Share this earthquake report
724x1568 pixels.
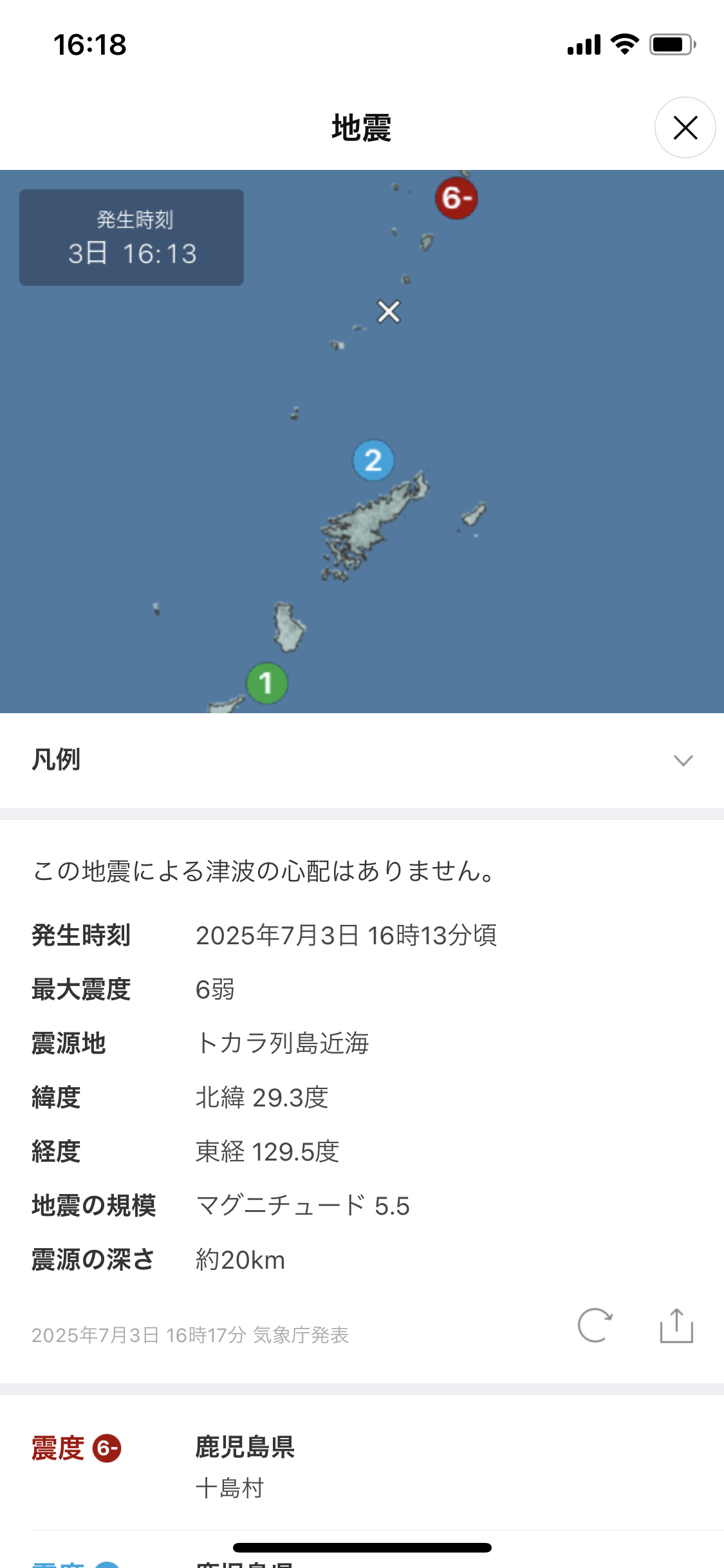pos(676,1326)
